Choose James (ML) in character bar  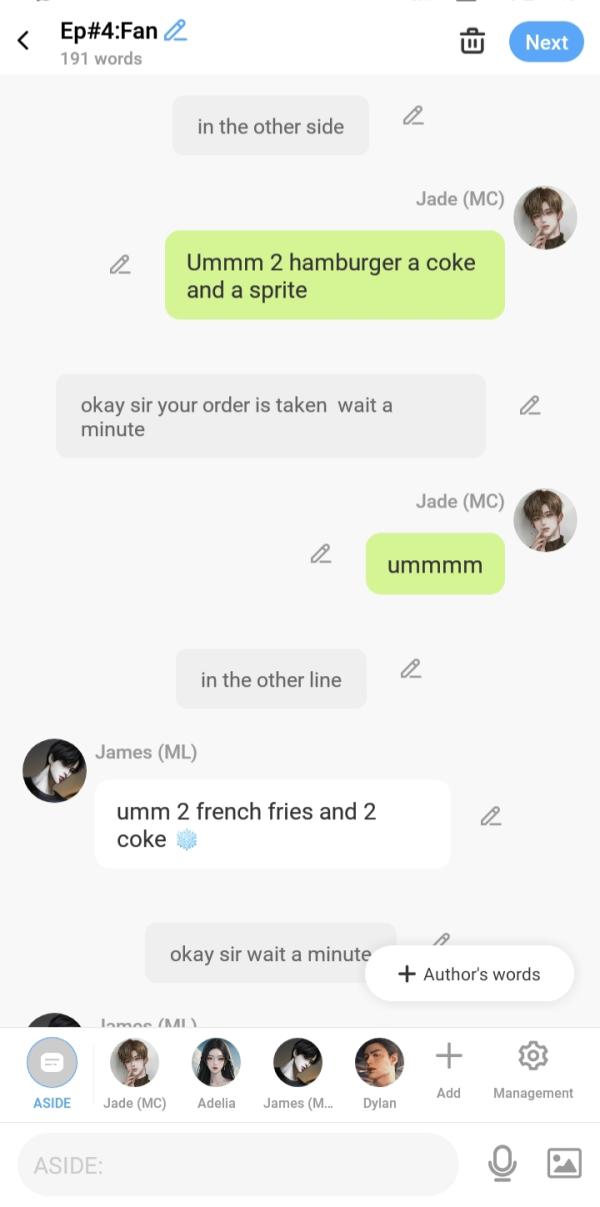[x=297, y=1072]
